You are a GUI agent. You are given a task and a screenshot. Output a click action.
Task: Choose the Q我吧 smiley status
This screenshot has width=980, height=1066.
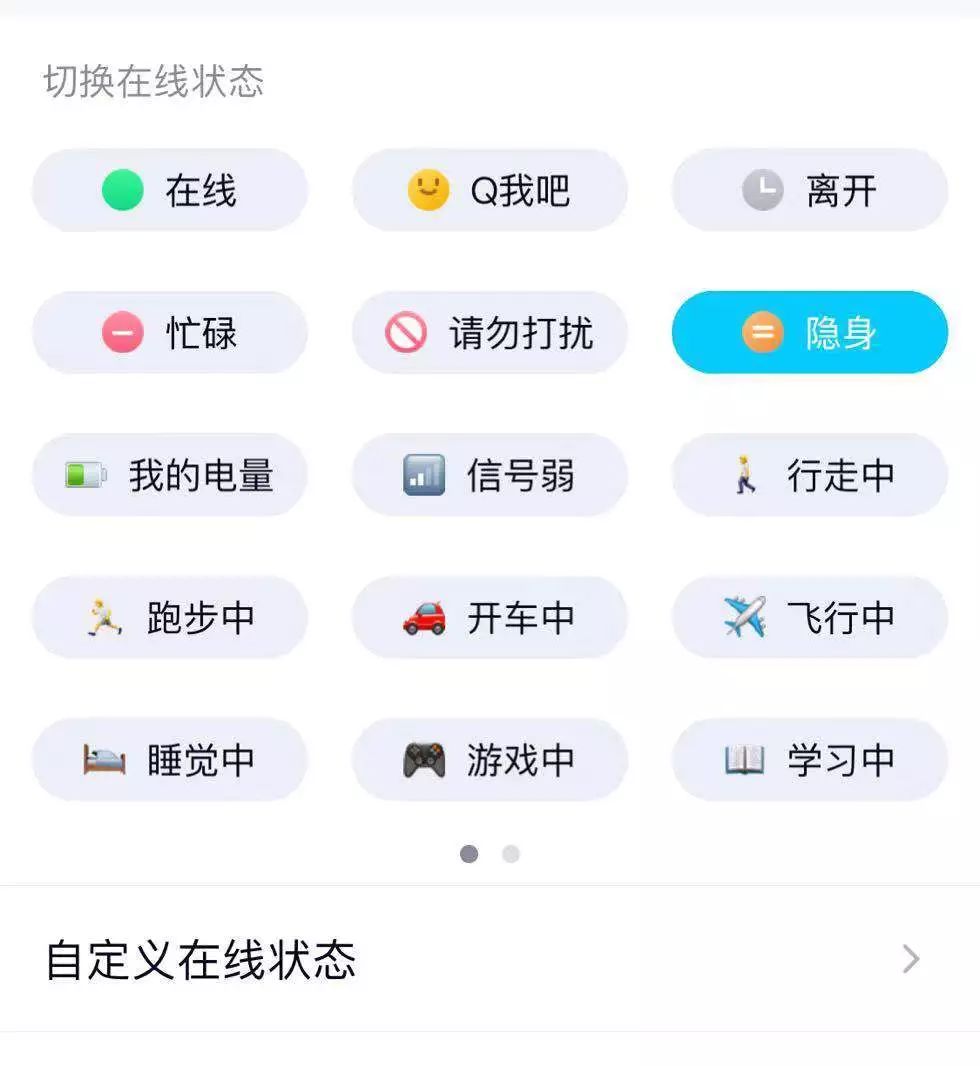[x=489, y=190]
